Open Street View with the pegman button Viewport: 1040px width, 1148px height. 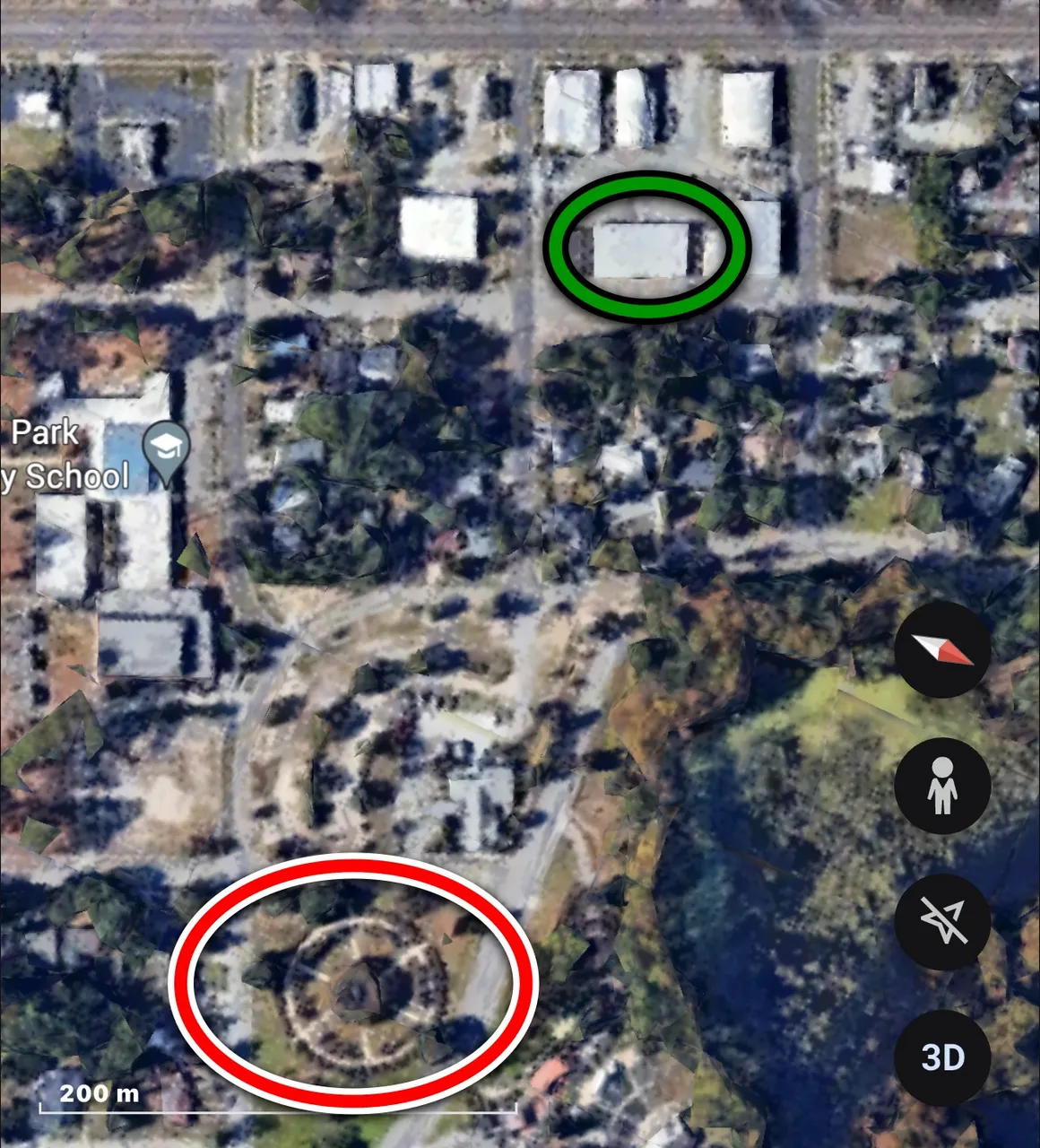[942, 787]
